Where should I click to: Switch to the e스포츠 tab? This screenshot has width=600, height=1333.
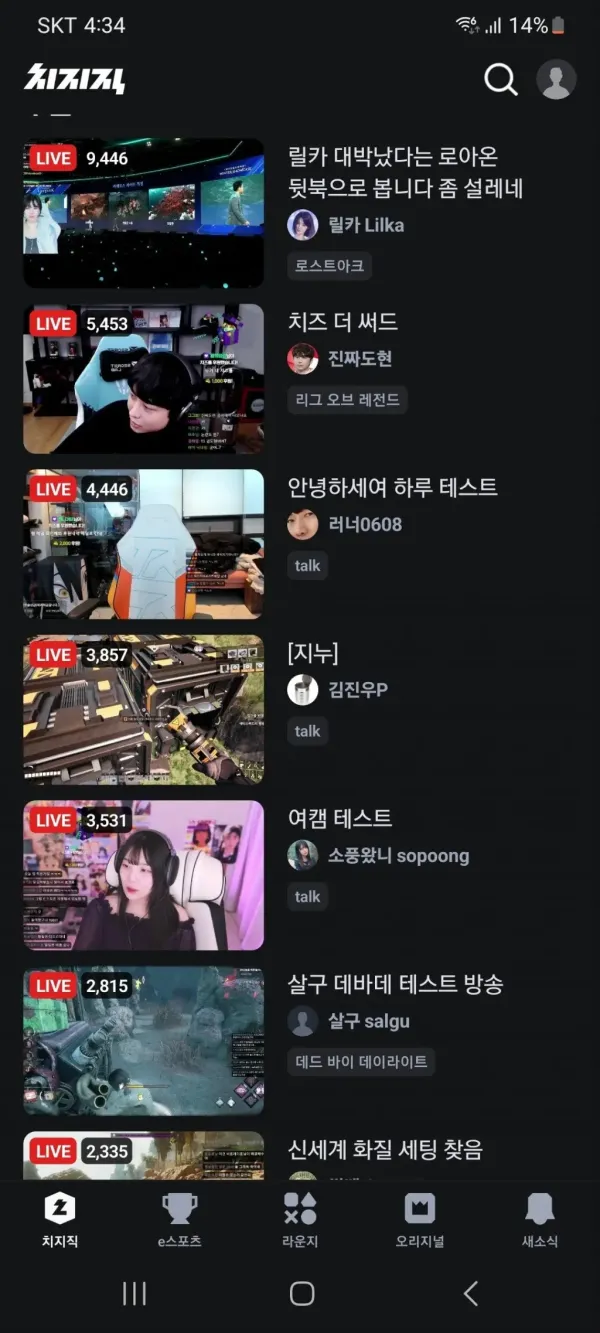pyautogui.click(x=180, y=1220)
